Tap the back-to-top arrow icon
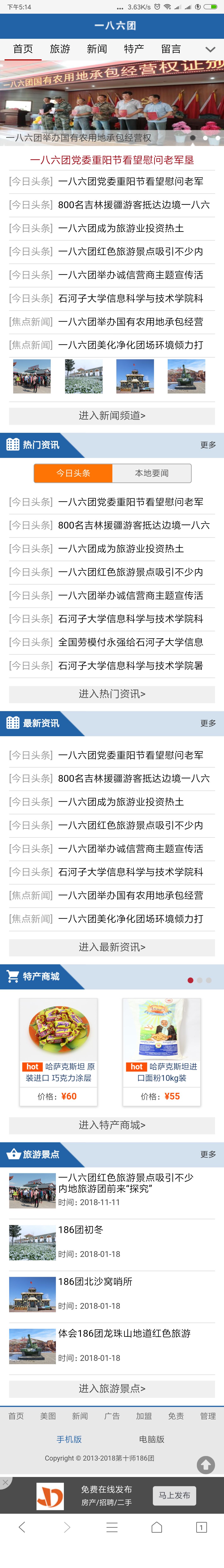Image resolution: width=224 pixels, height=1568 pixels. [x=206, y=1465]
